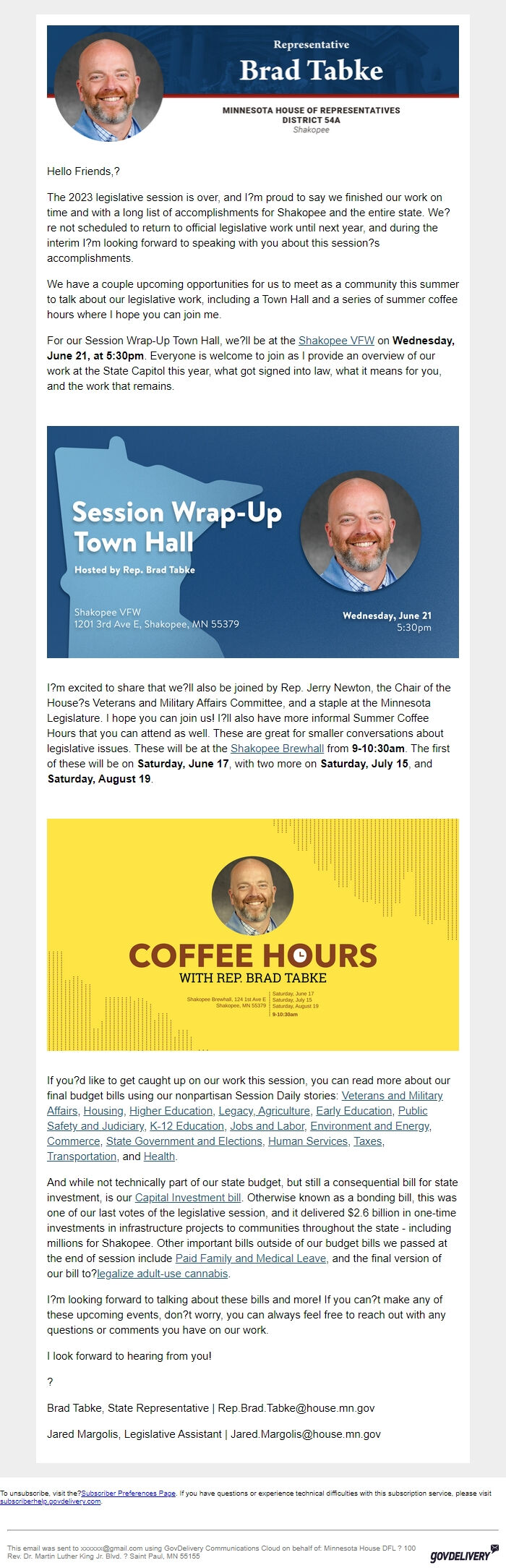Open the K-12 Education link

(186, 1126)
